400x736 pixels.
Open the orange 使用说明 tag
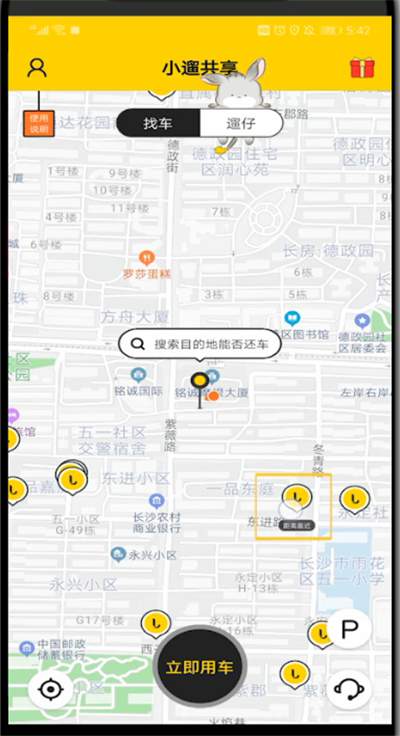click(39, 123)
